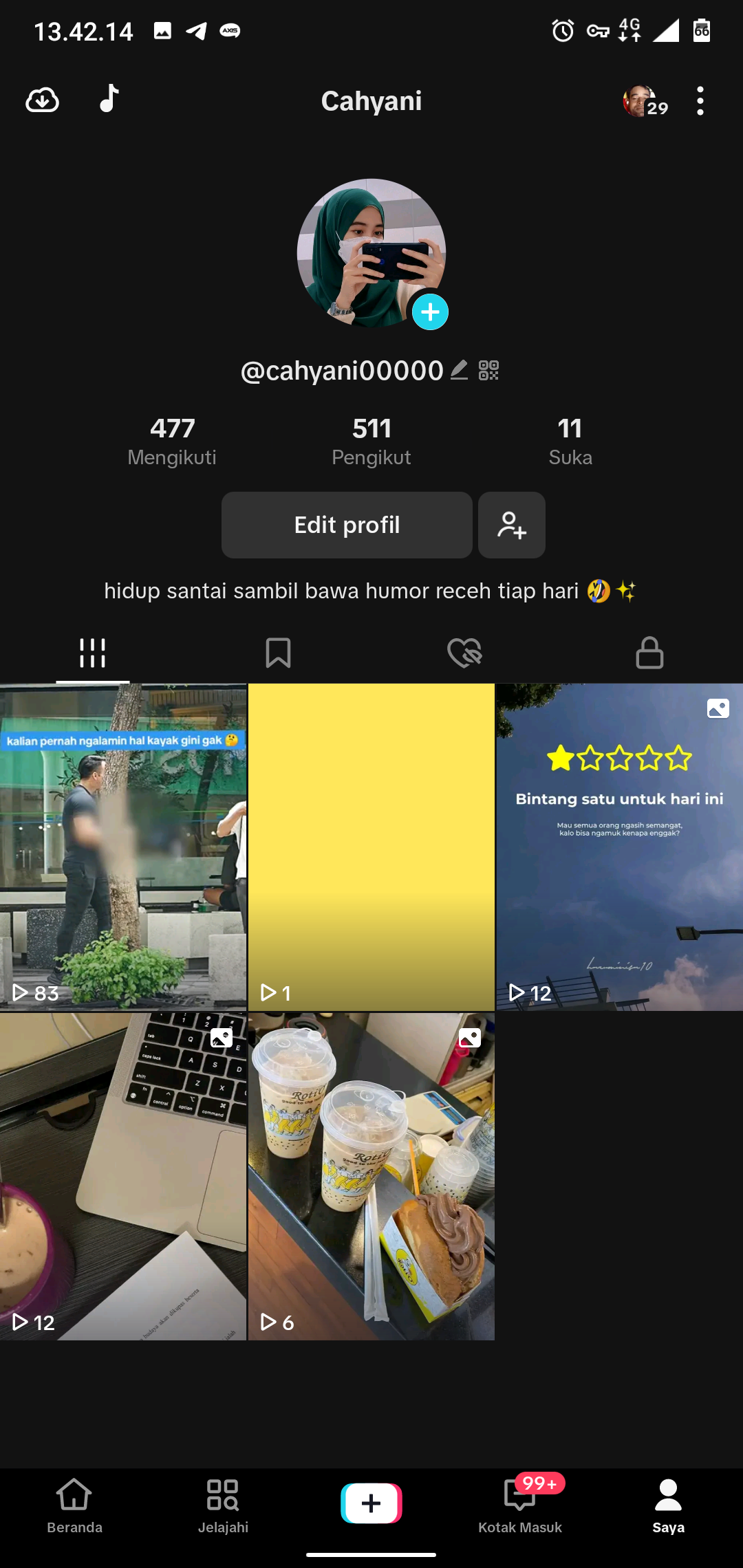
Task: Open the three-dot overflow menu
Action: tap(700, 101)
